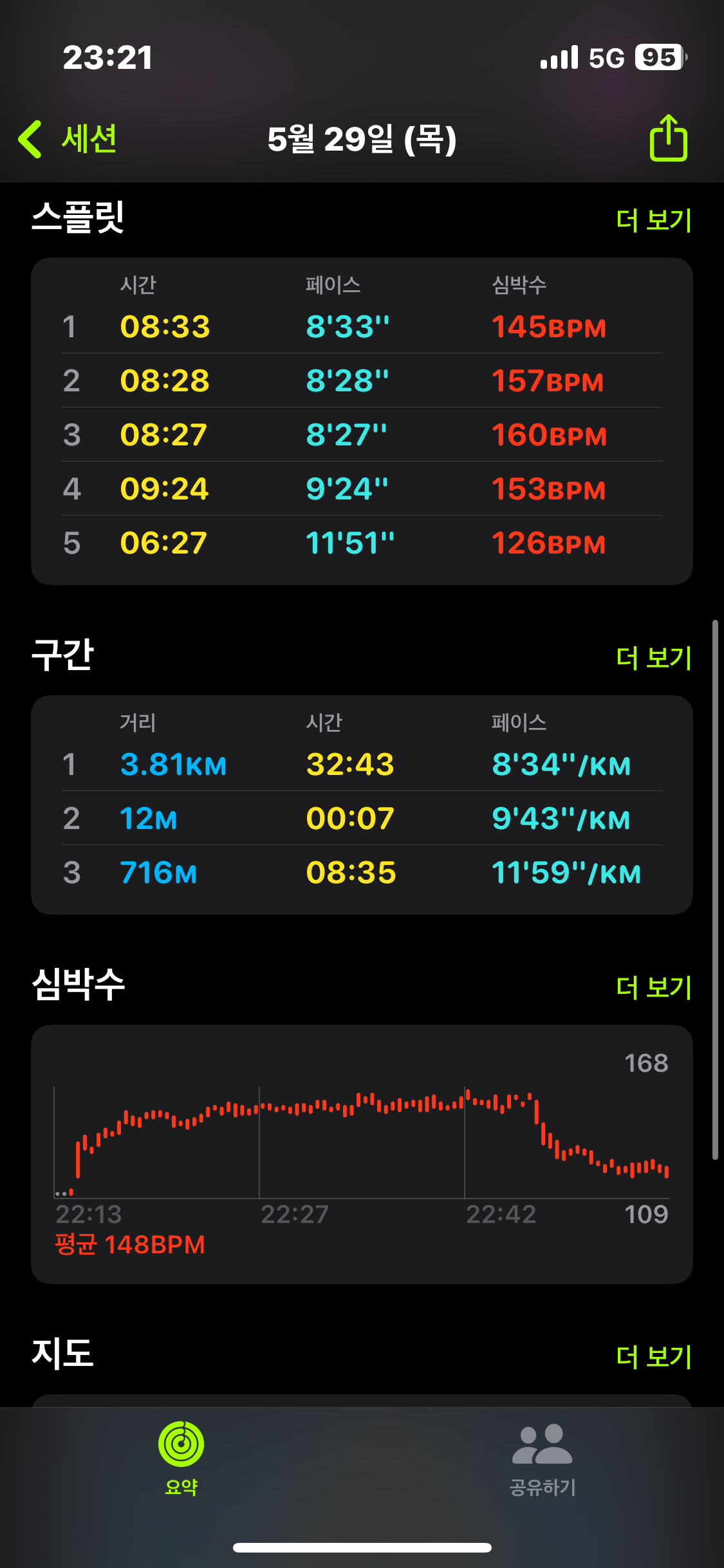Screen dimensions: 724x1568
Task: Open the 구간 table card
Action: [362, 805]
